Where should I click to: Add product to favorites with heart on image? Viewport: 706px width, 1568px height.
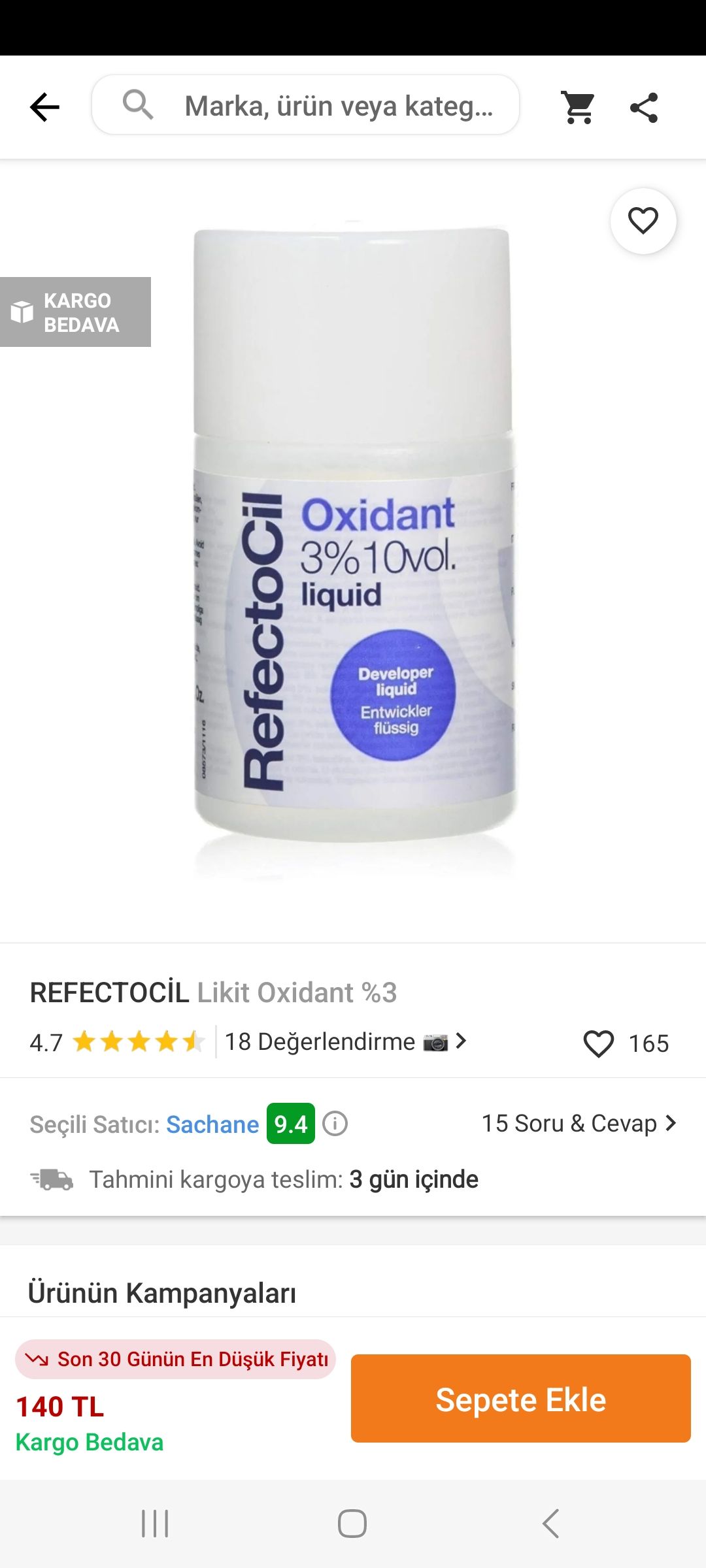(x=643, y=221)
